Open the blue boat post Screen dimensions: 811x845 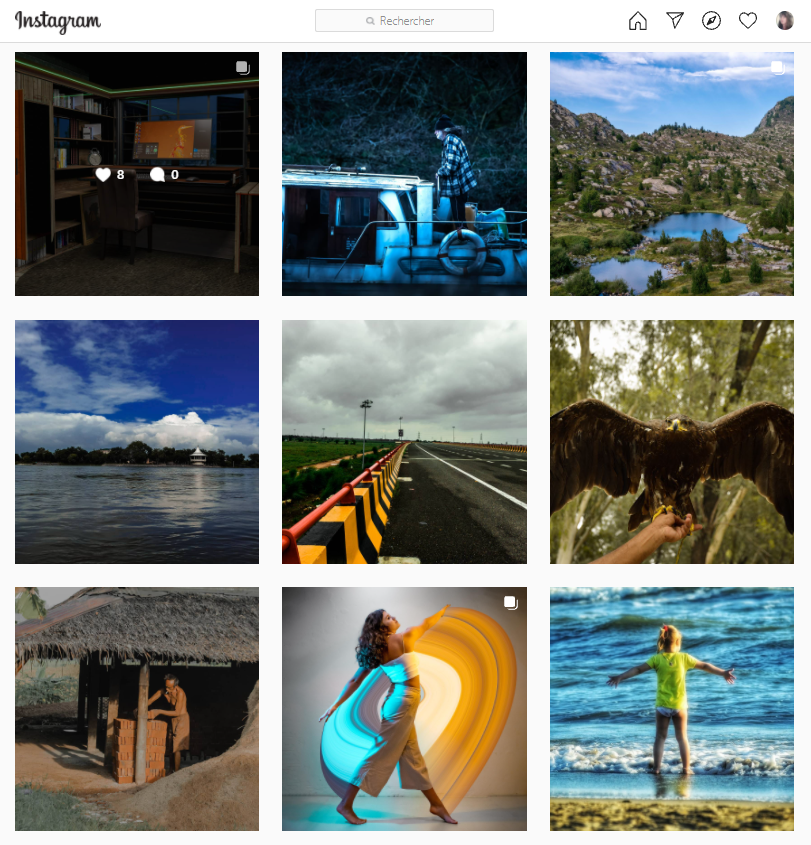pyautogui.click(x=404, y=174)
